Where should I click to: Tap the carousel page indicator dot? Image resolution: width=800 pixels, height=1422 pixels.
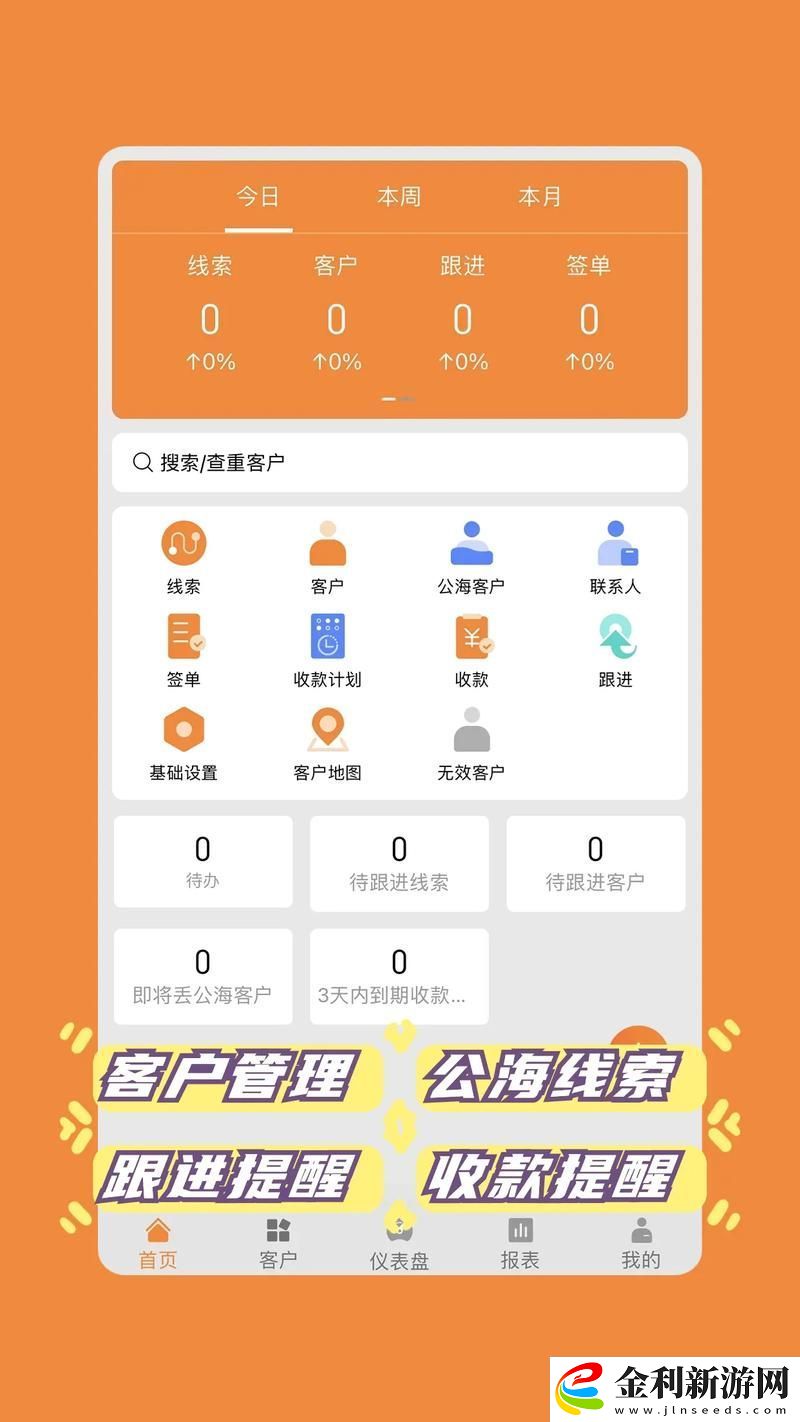coord(397,397)
